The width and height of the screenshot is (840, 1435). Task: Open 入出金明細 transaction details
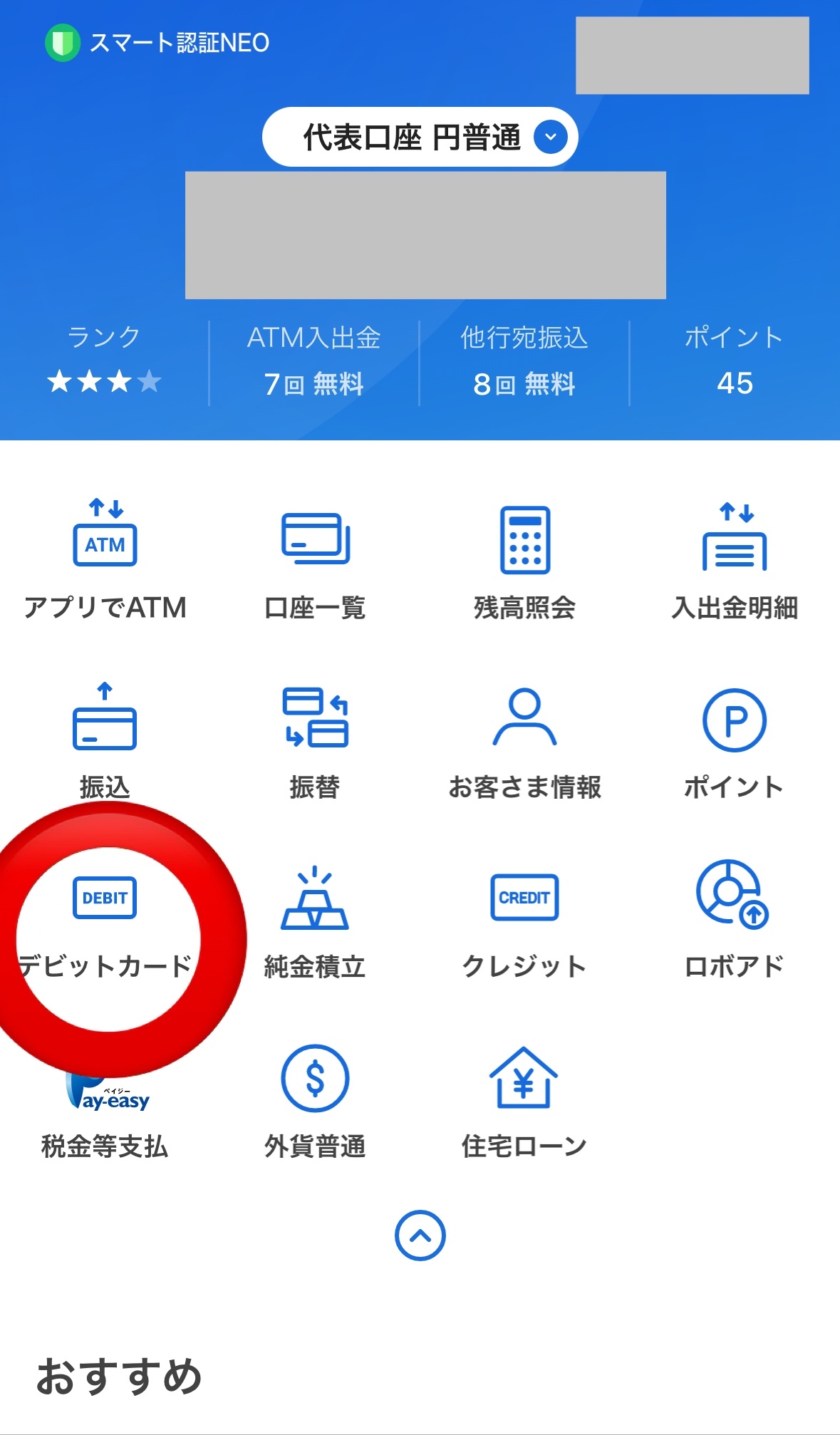pyautogui.click(x=735, y=561)
